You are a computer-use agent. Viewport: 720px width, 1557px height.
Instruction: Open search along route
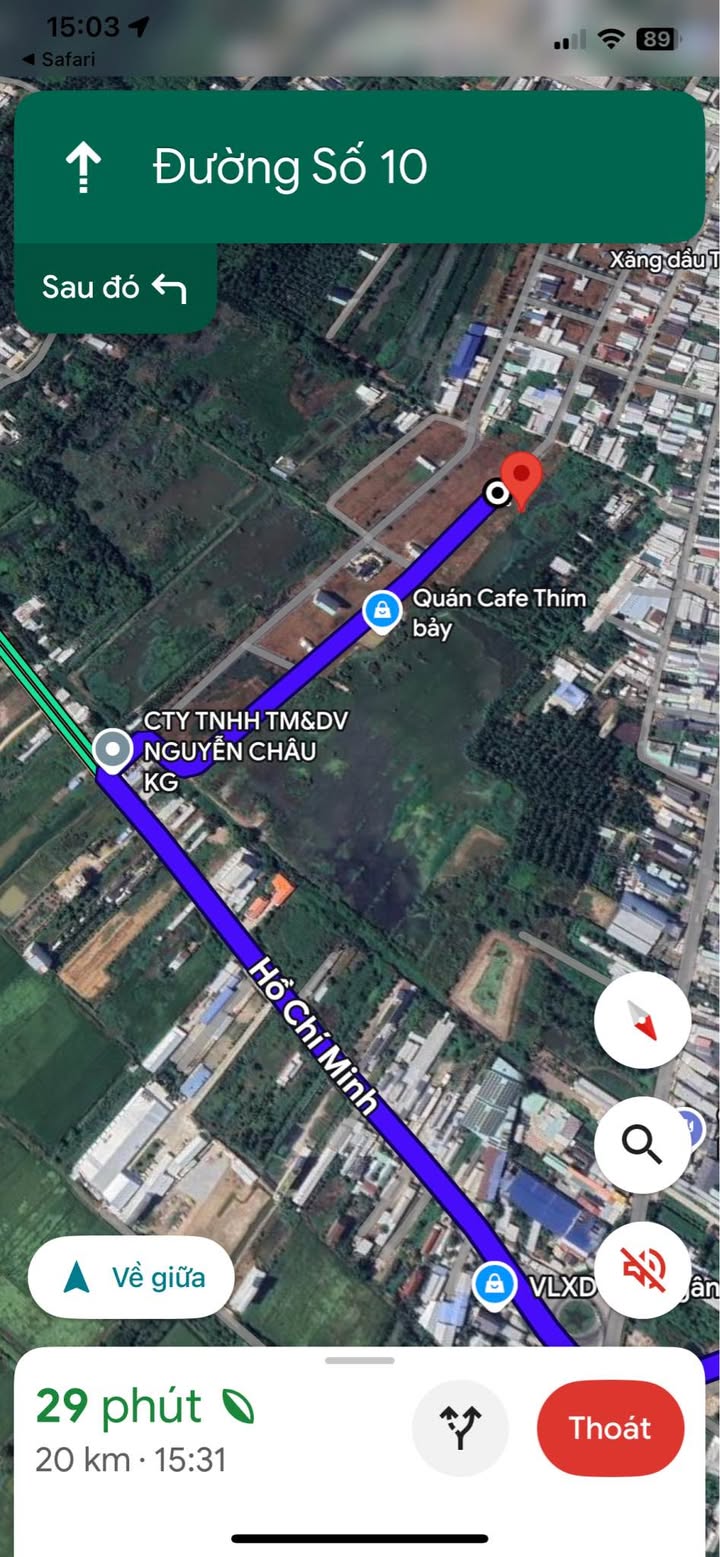point(643,1144)
